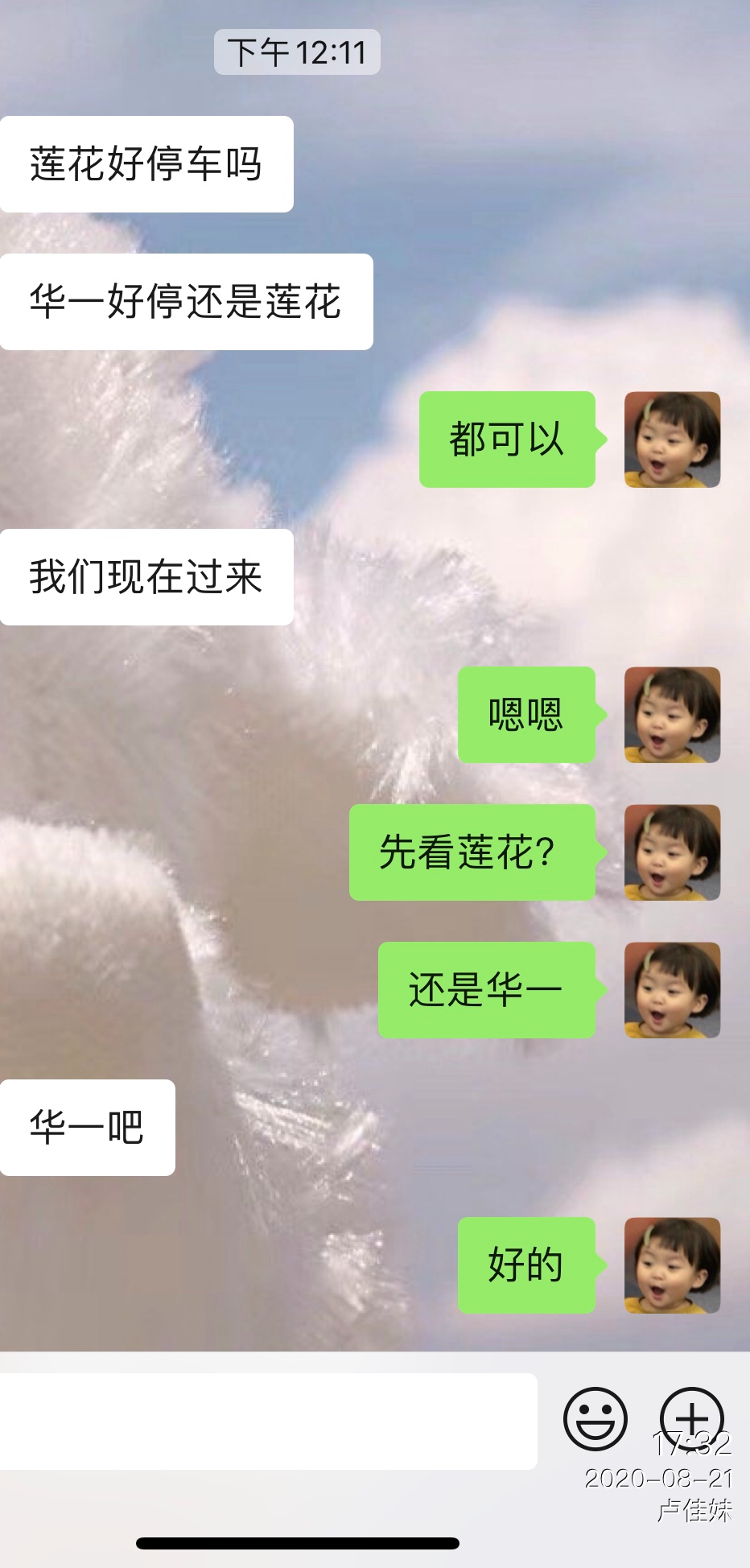
Task: Tap profile avatar beside 好的 message
Action: (672, 1265)
